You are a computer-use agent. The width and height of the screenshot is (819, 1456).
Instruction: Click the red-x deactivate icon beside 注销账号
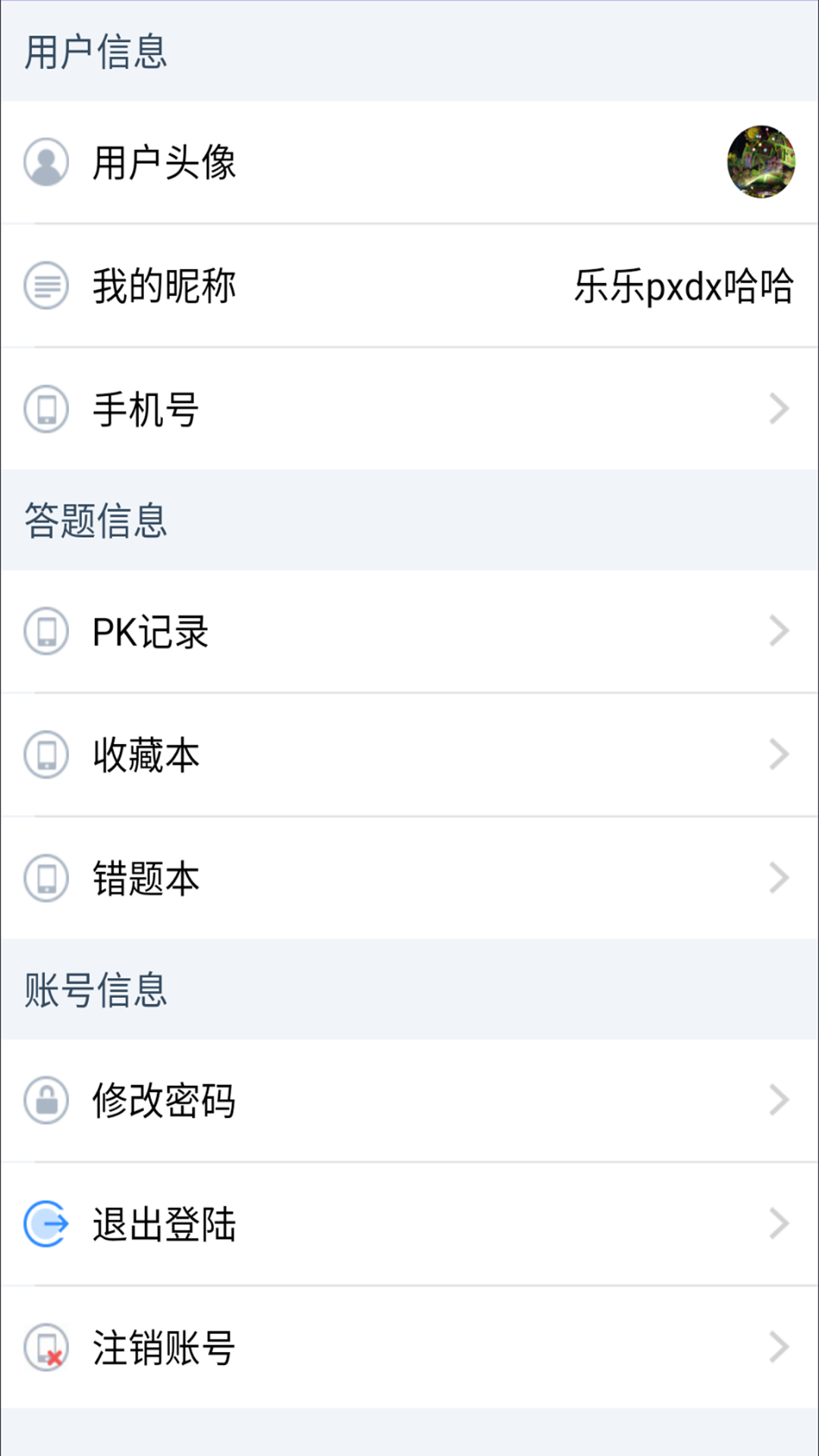point(45,1347)
